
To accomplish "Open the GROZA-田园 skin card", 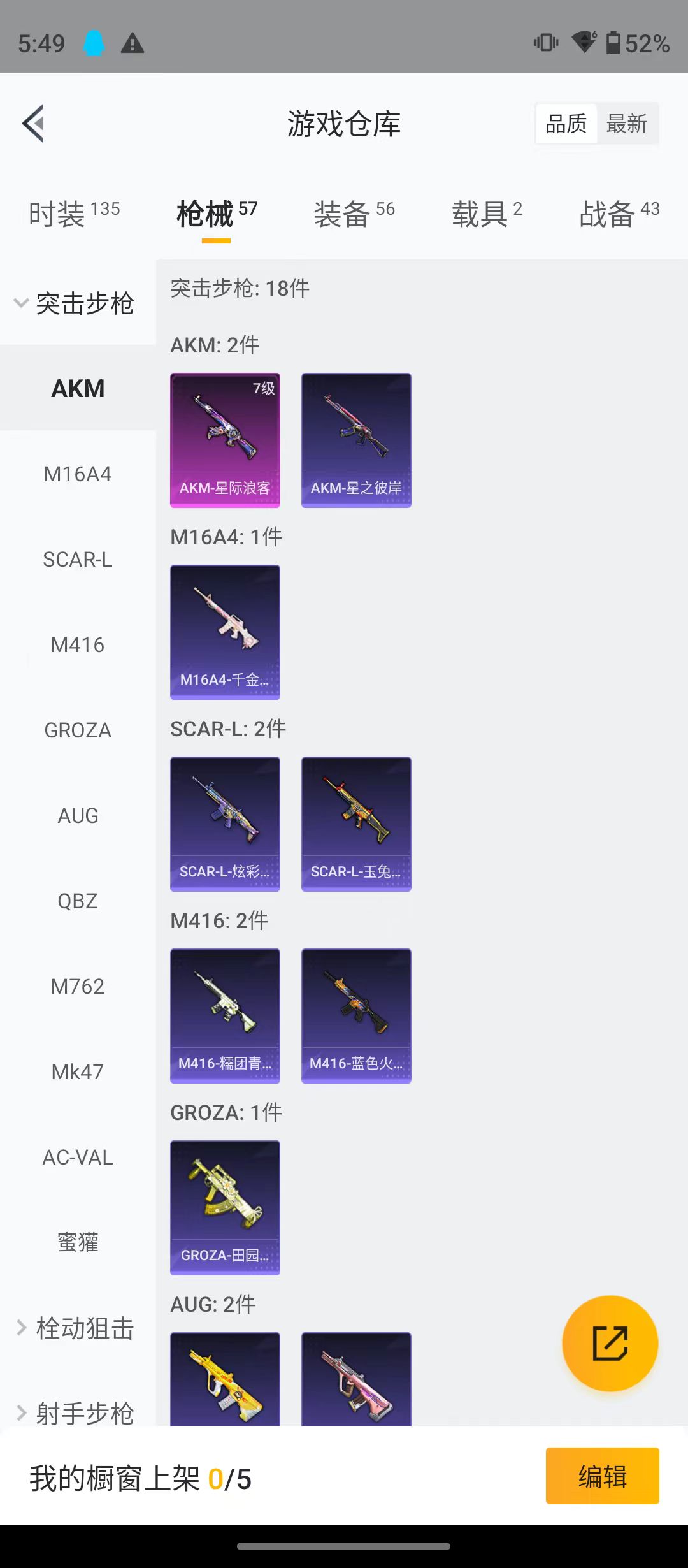I will point(225,1208).
